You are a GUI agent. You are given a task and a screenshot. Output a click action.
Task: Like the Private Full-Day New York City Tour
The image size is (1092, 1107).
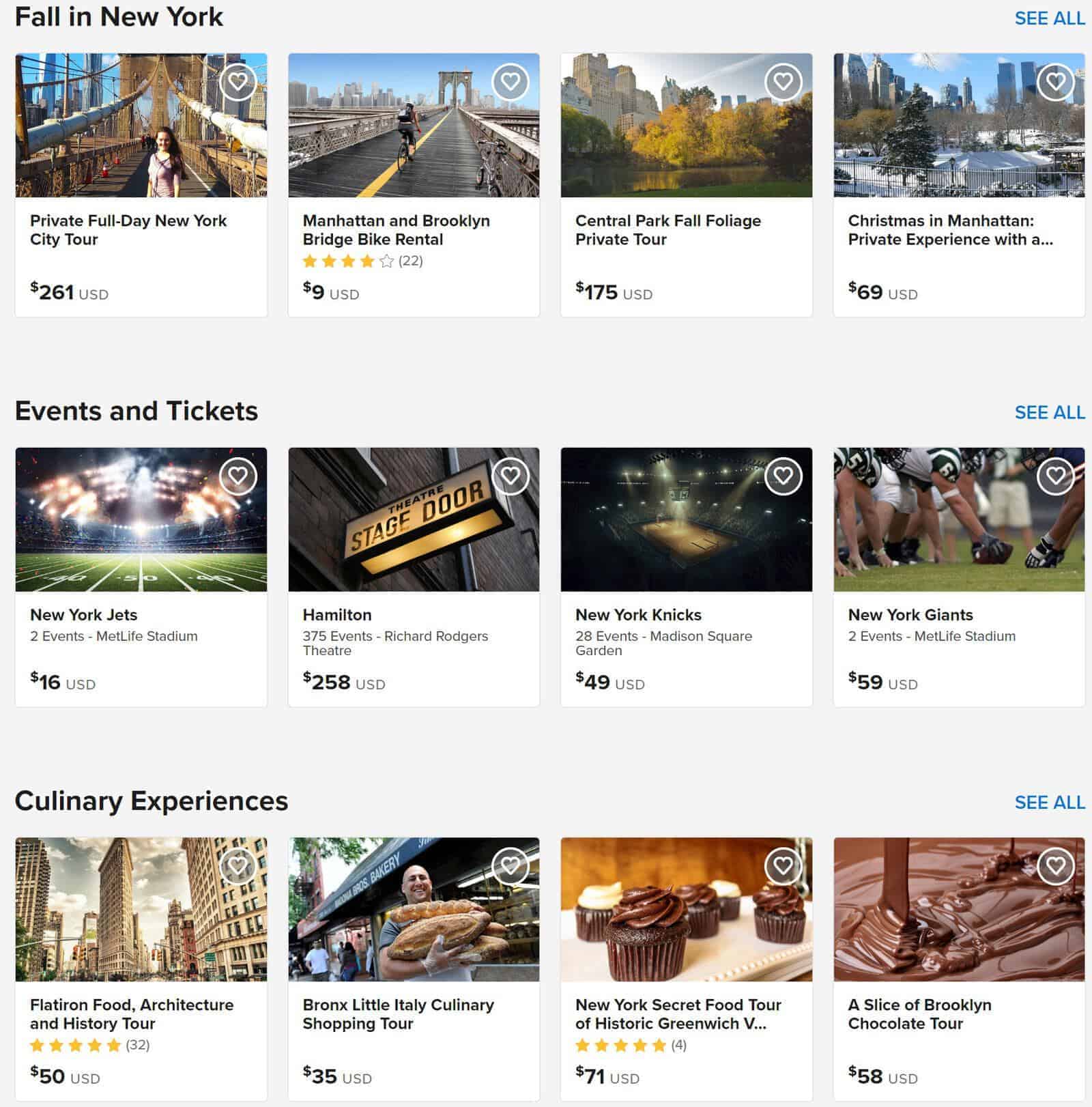[238, 82]
